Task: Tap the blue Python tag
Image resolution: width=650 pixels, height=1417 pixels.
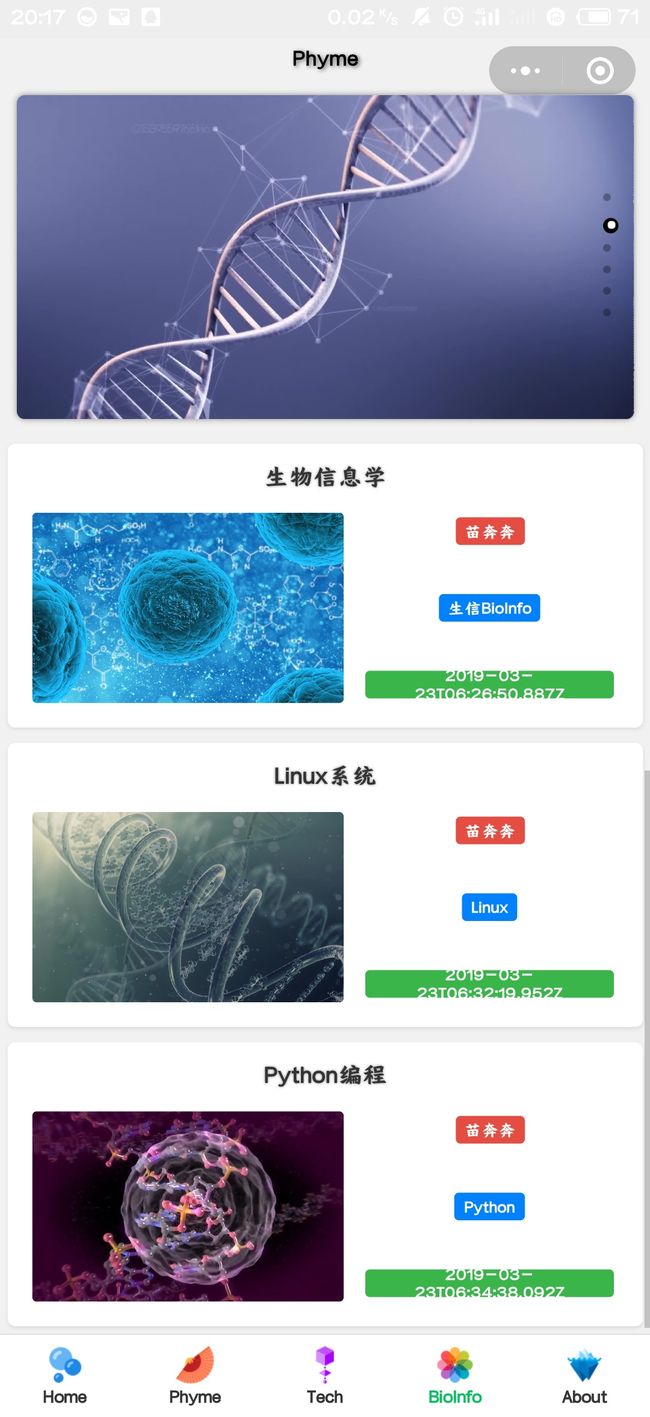Action: 489,1207
